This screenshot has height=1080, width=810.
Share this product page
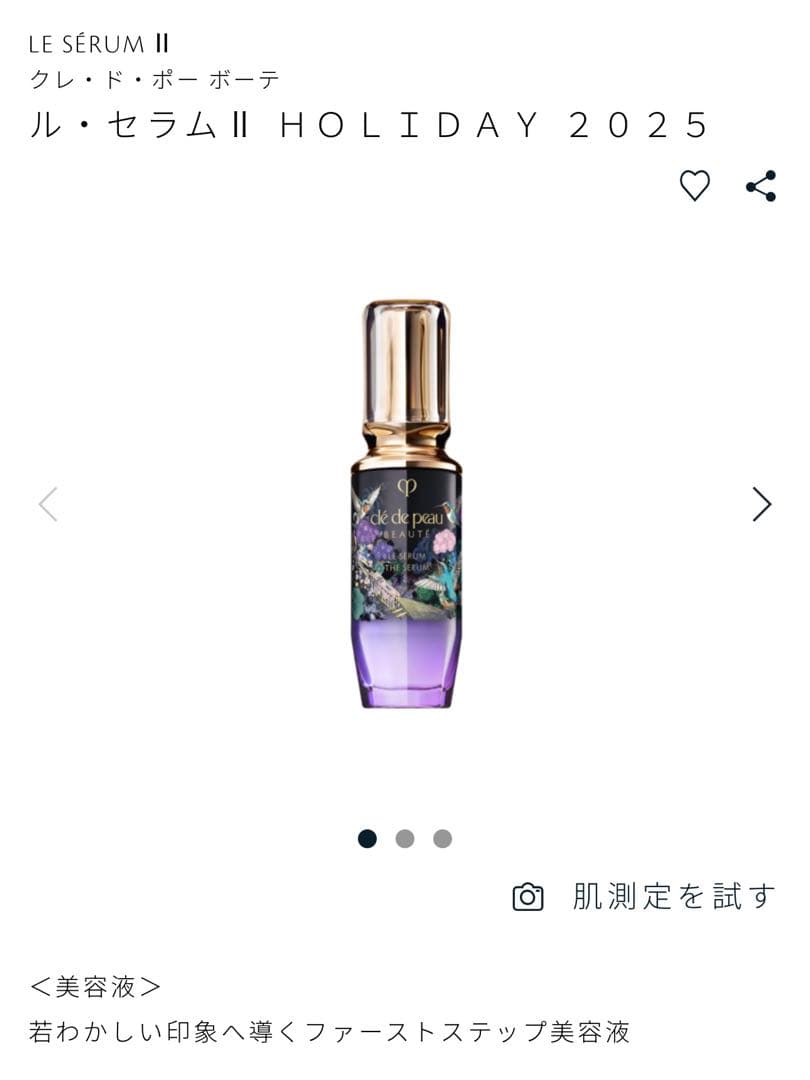click(x=761, y=186)
